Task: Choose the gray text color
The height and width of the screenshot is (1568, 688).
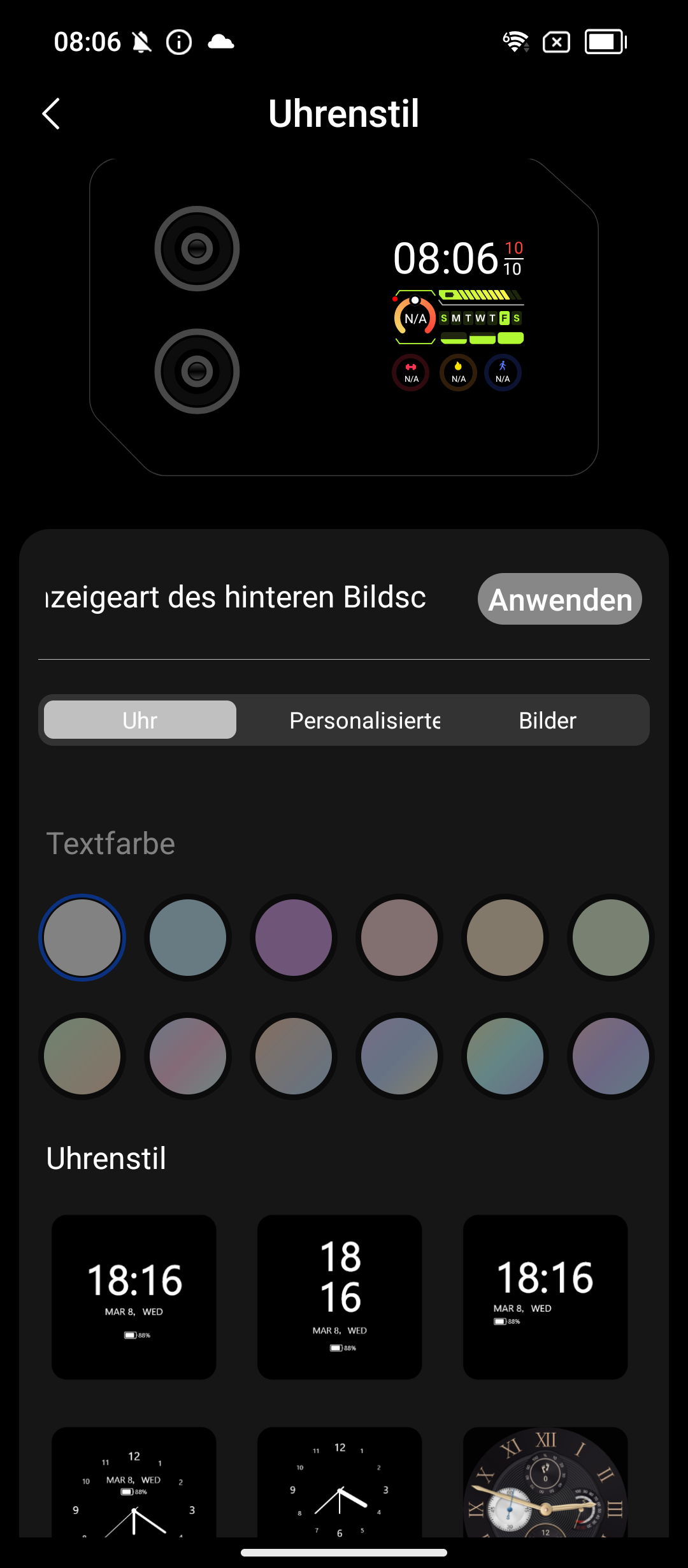Action: point(82,938)
